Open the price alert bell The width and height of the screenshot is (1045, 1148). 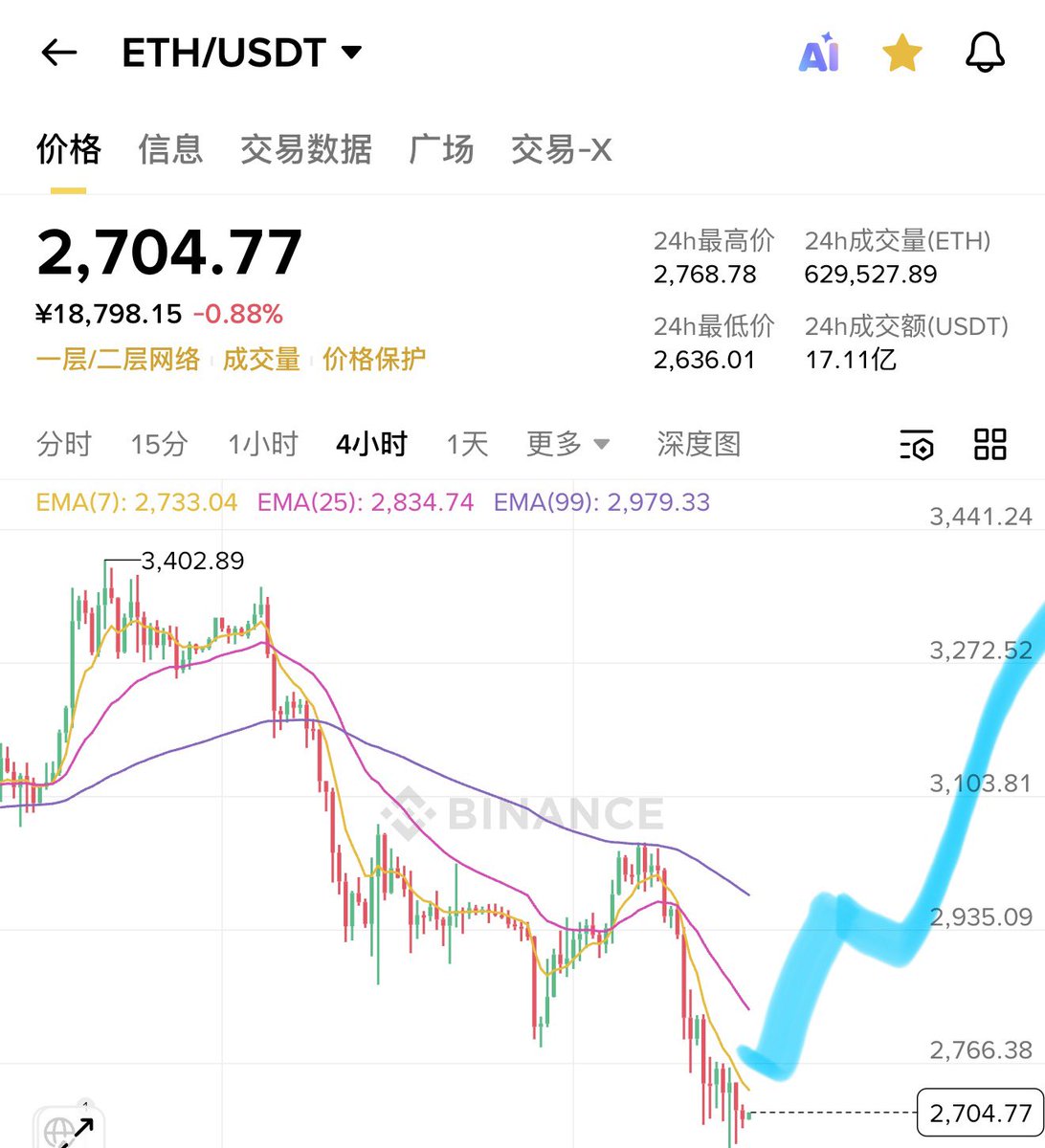[x=985, y=53]
